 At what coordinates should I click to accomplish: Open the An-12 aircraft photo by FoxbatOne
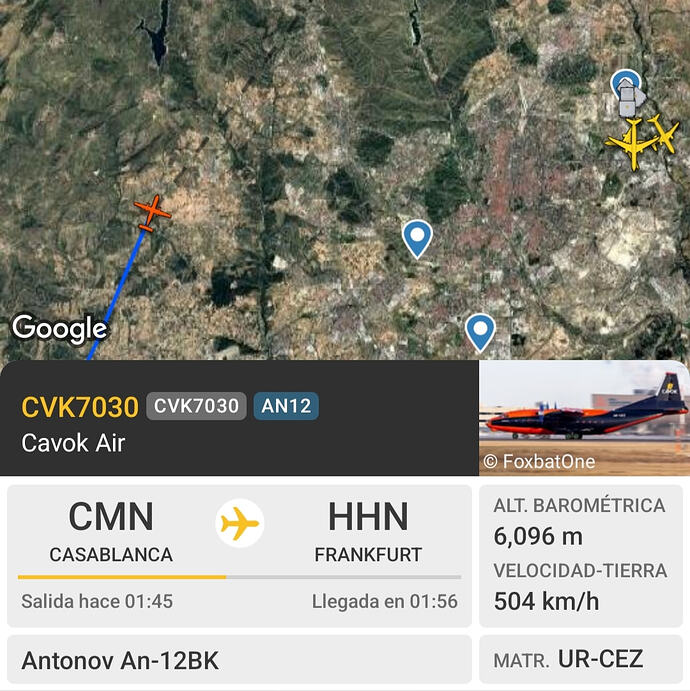(584, 417)
